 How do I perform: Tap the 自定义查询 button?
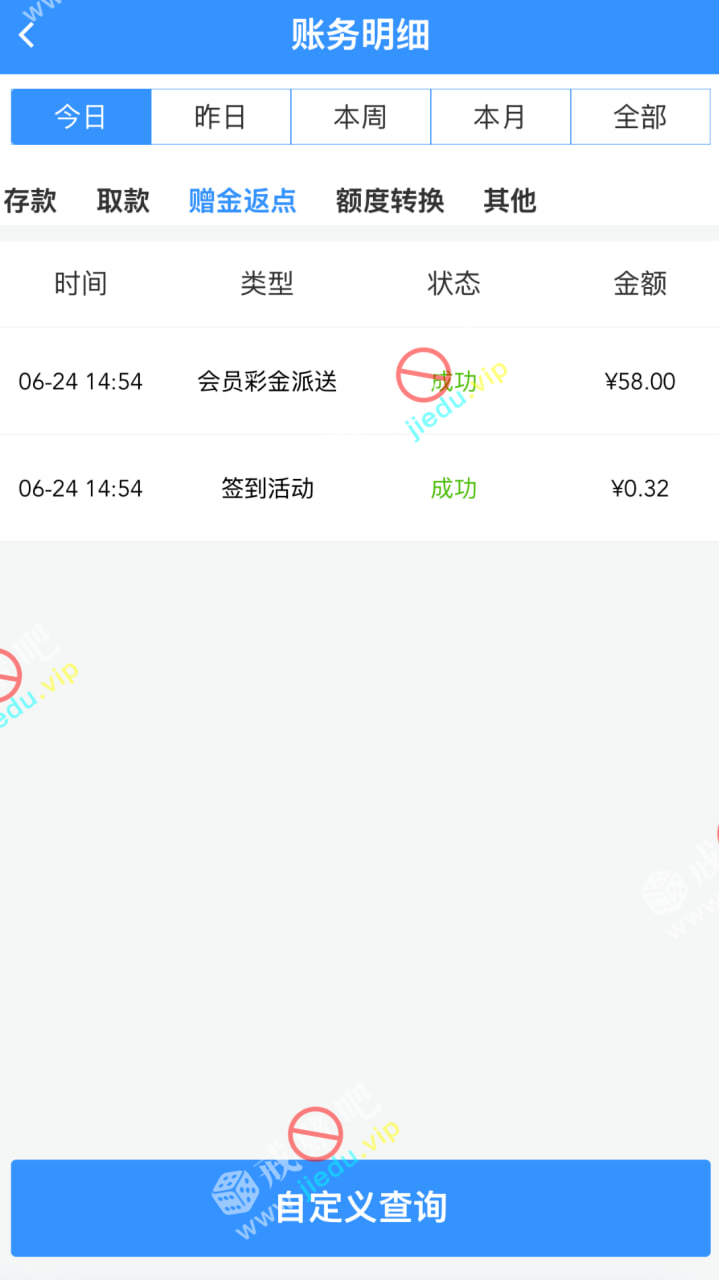[360, 1207]
